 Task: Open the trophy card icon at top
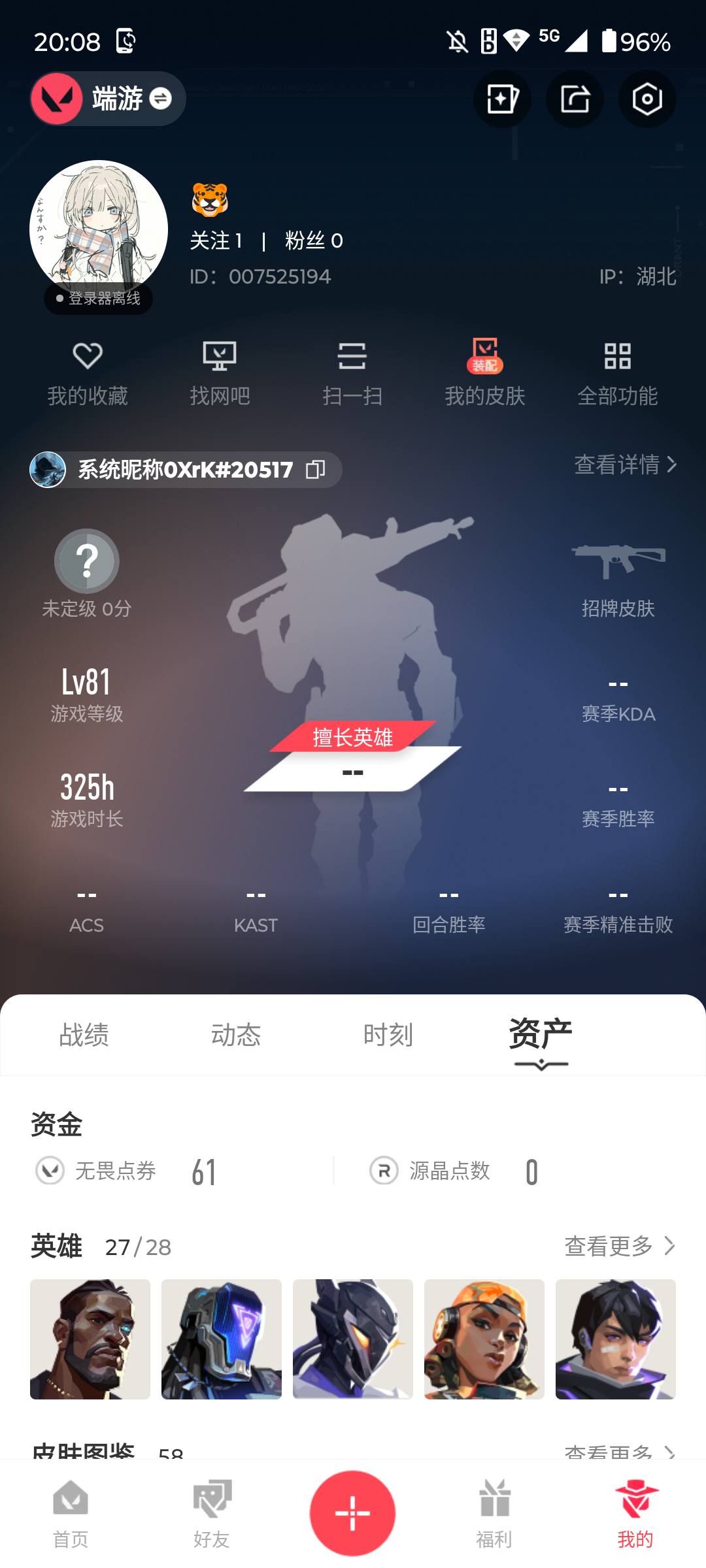pyautogui.click(x=502, y=99)
